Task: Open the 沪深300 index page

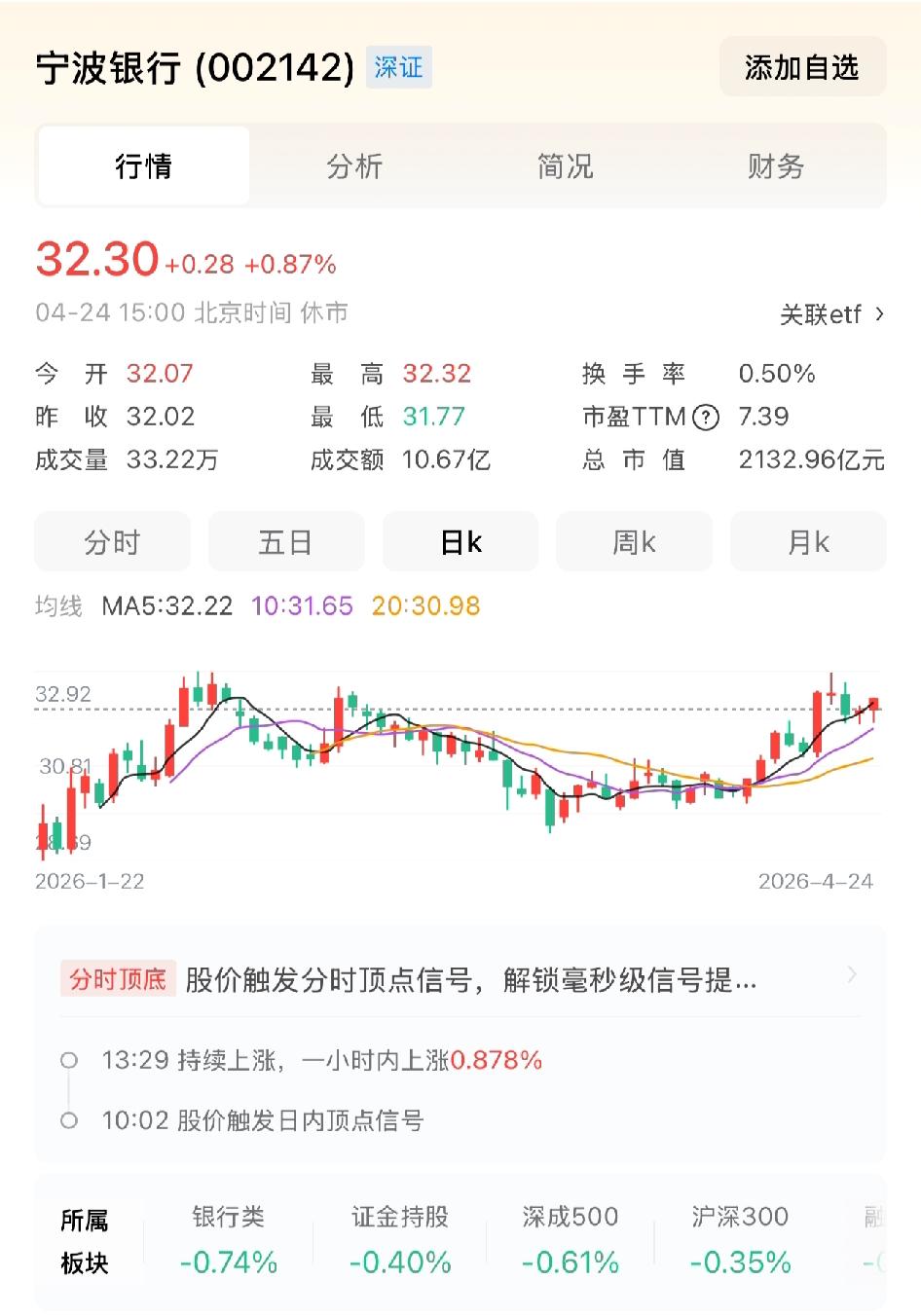Action: point(742,1238)
